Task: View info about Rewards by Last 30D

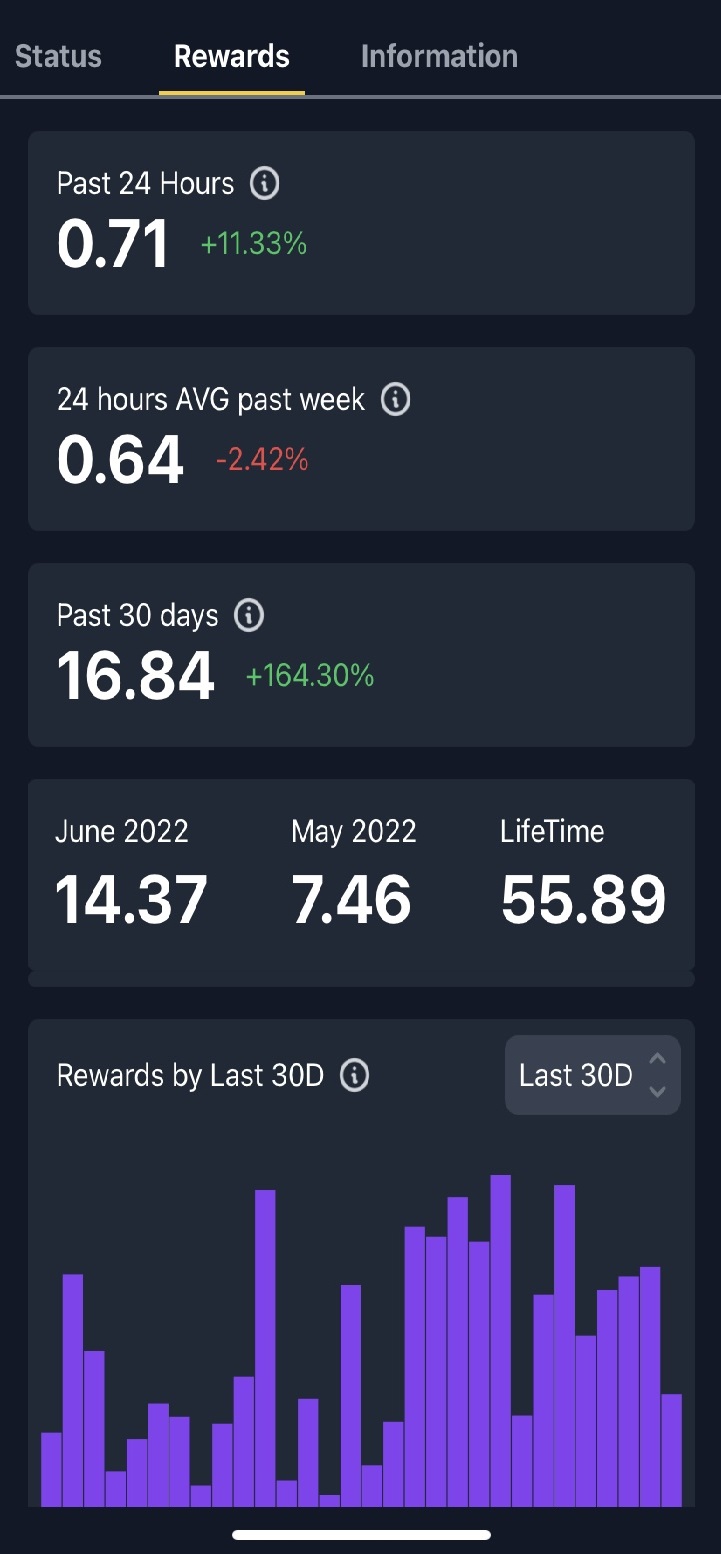Action: click(355, 1076)
